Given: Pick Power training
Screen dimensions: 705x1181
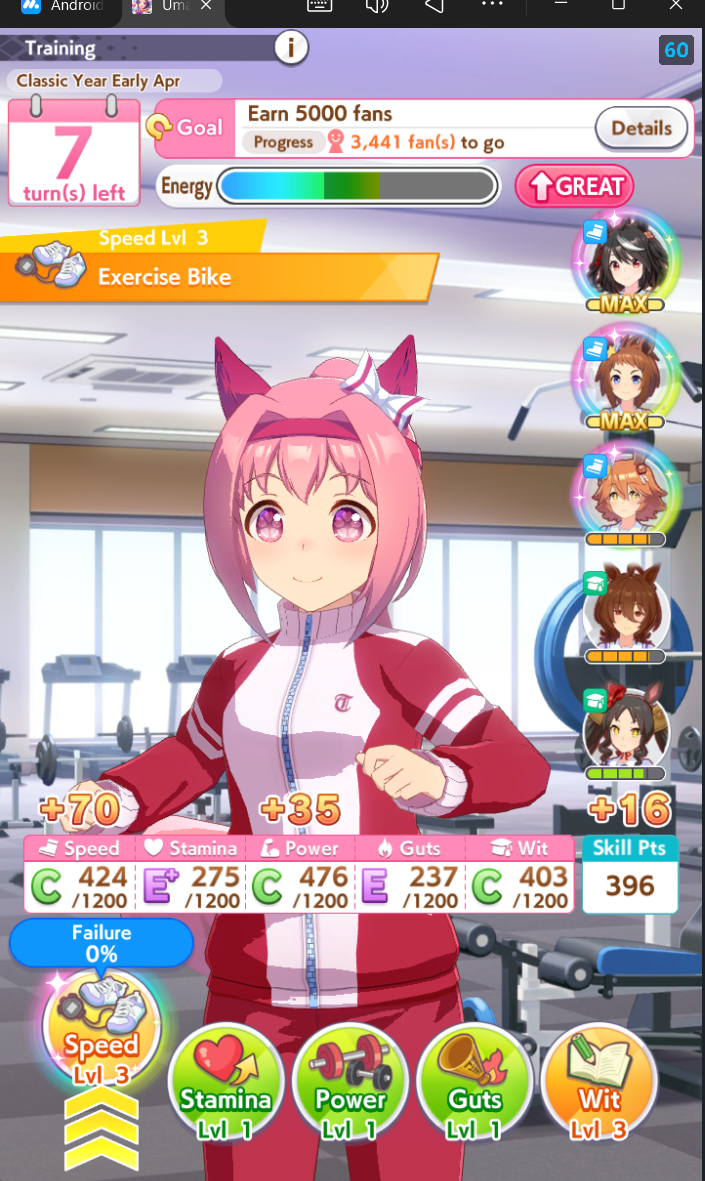Looking at the screenshot, I should [350, 1083].
